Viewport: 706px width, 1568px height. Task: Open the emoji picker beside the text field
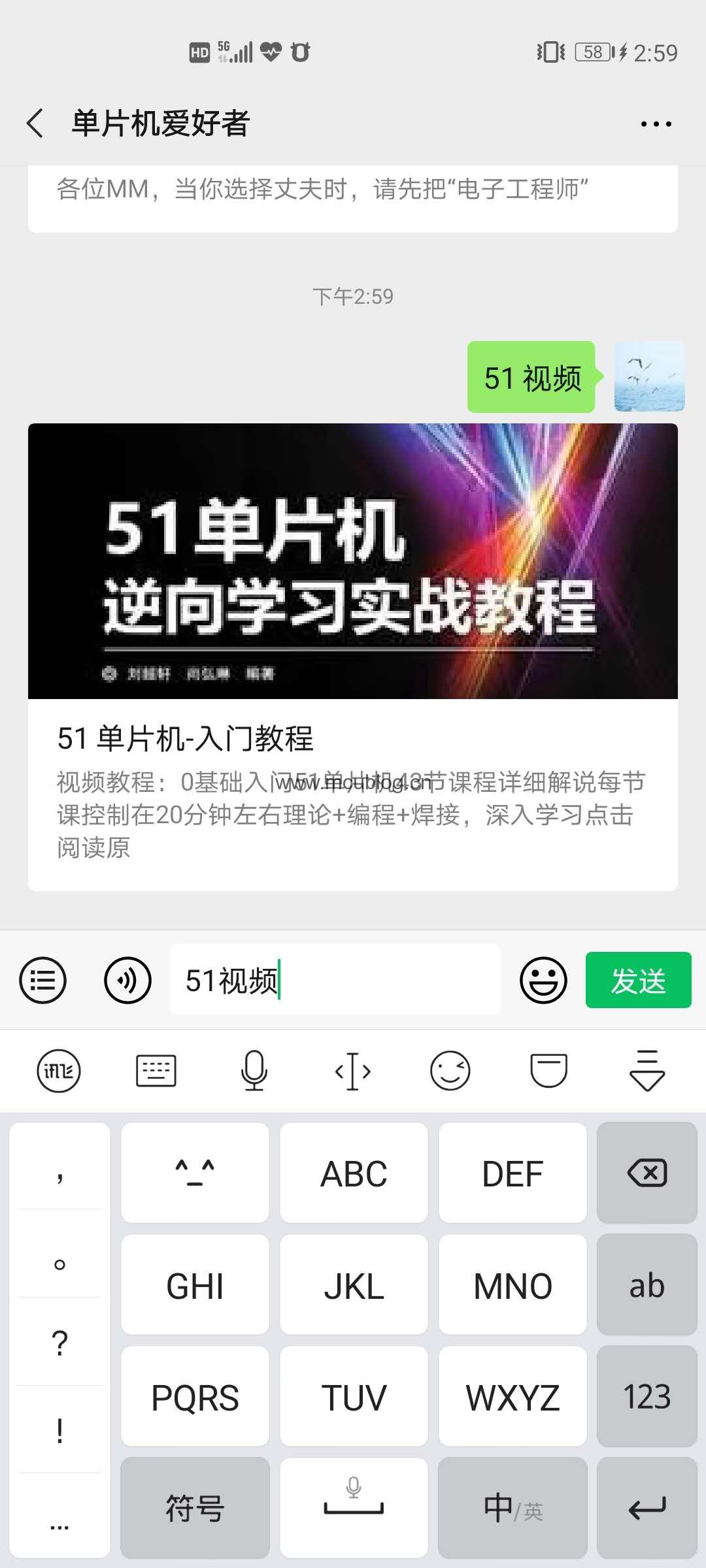[543, 980]
